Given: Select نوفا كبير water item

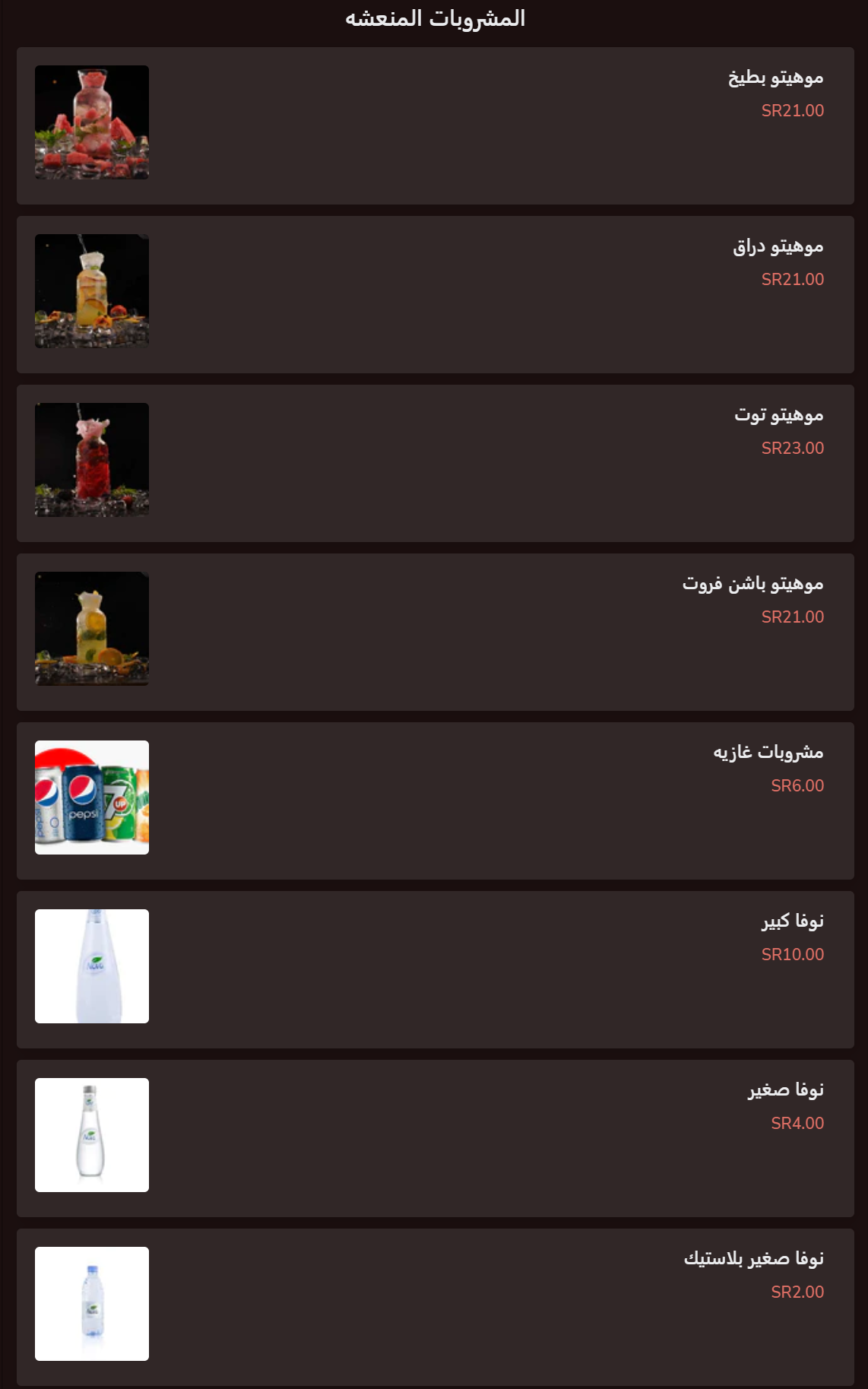Looking at the screenshot, I should (435, 969).
